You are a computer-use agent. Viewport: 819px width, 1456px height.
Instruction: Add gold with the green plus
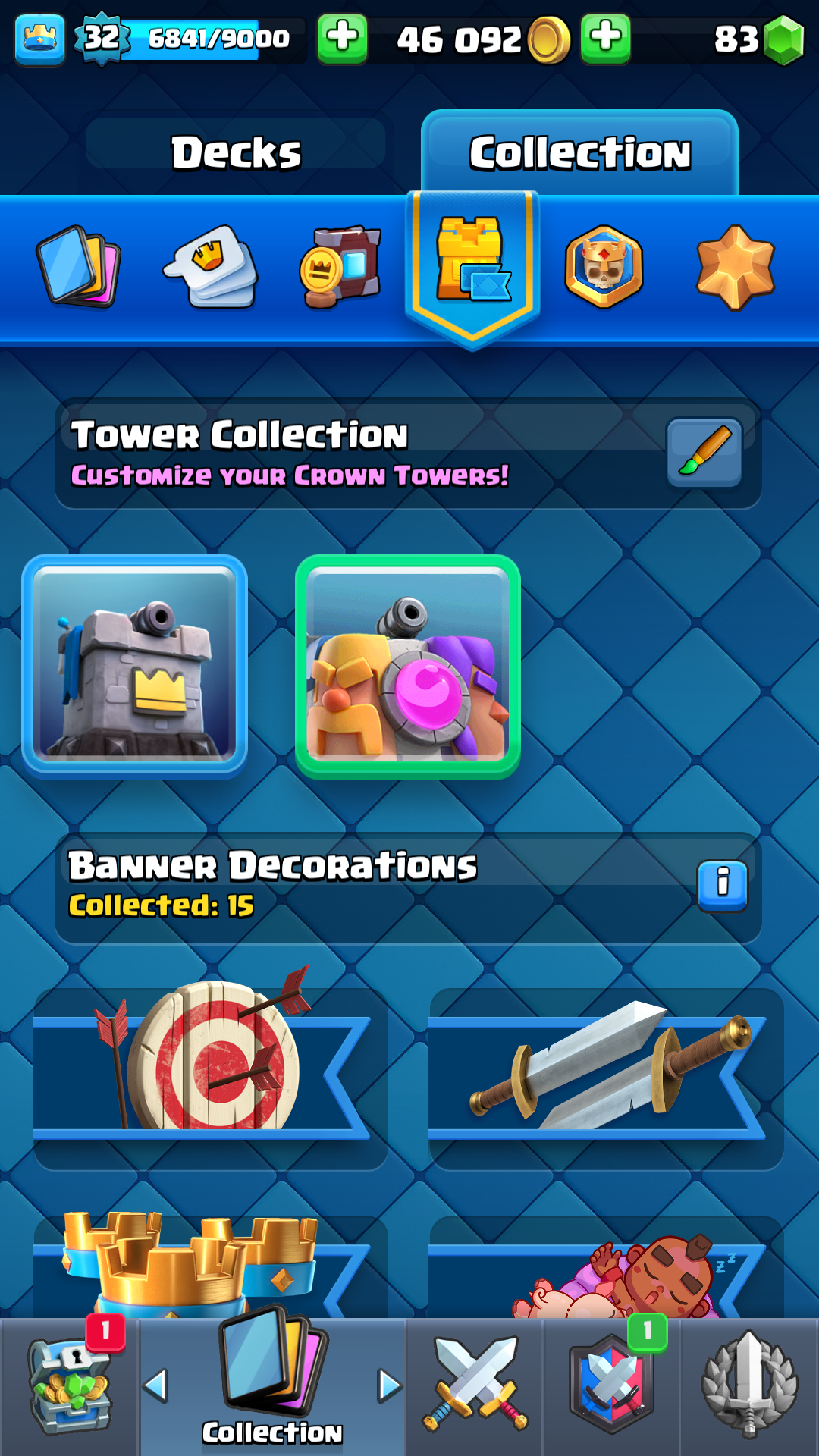pyautogui.click(x=605, y=38)
